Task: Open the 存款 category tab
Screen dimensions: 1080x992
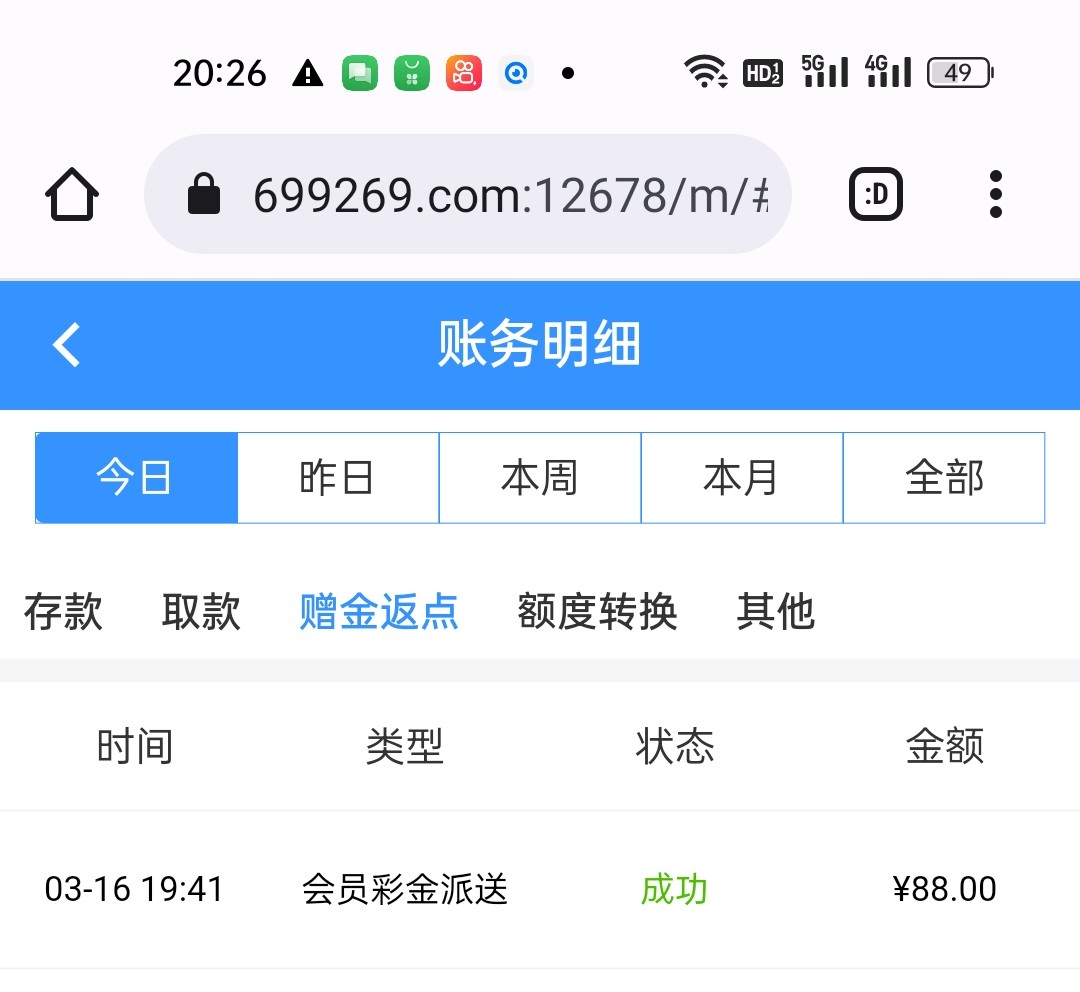Action: (63, 611)
